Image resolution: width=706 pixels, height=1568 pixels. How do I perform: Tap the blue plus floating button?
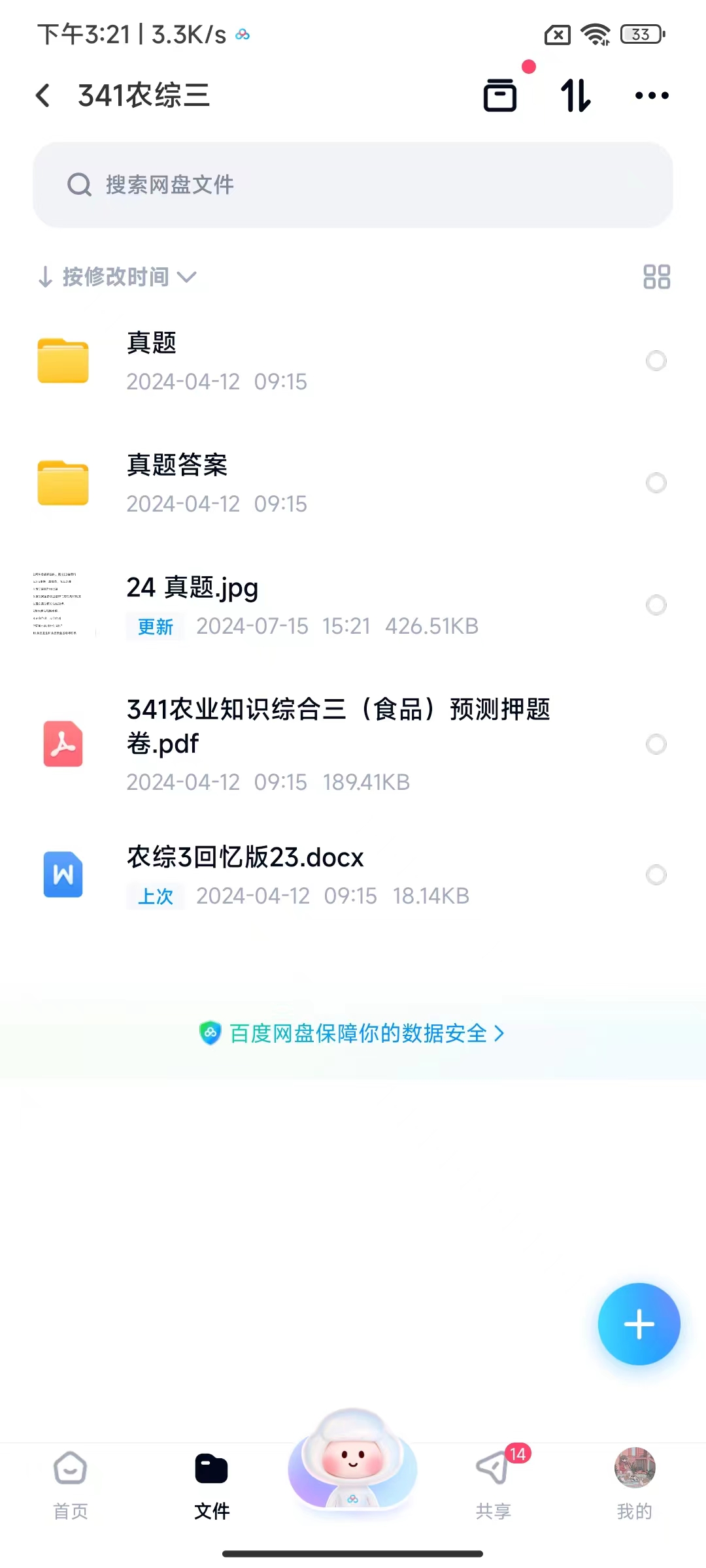point(639,1324)
